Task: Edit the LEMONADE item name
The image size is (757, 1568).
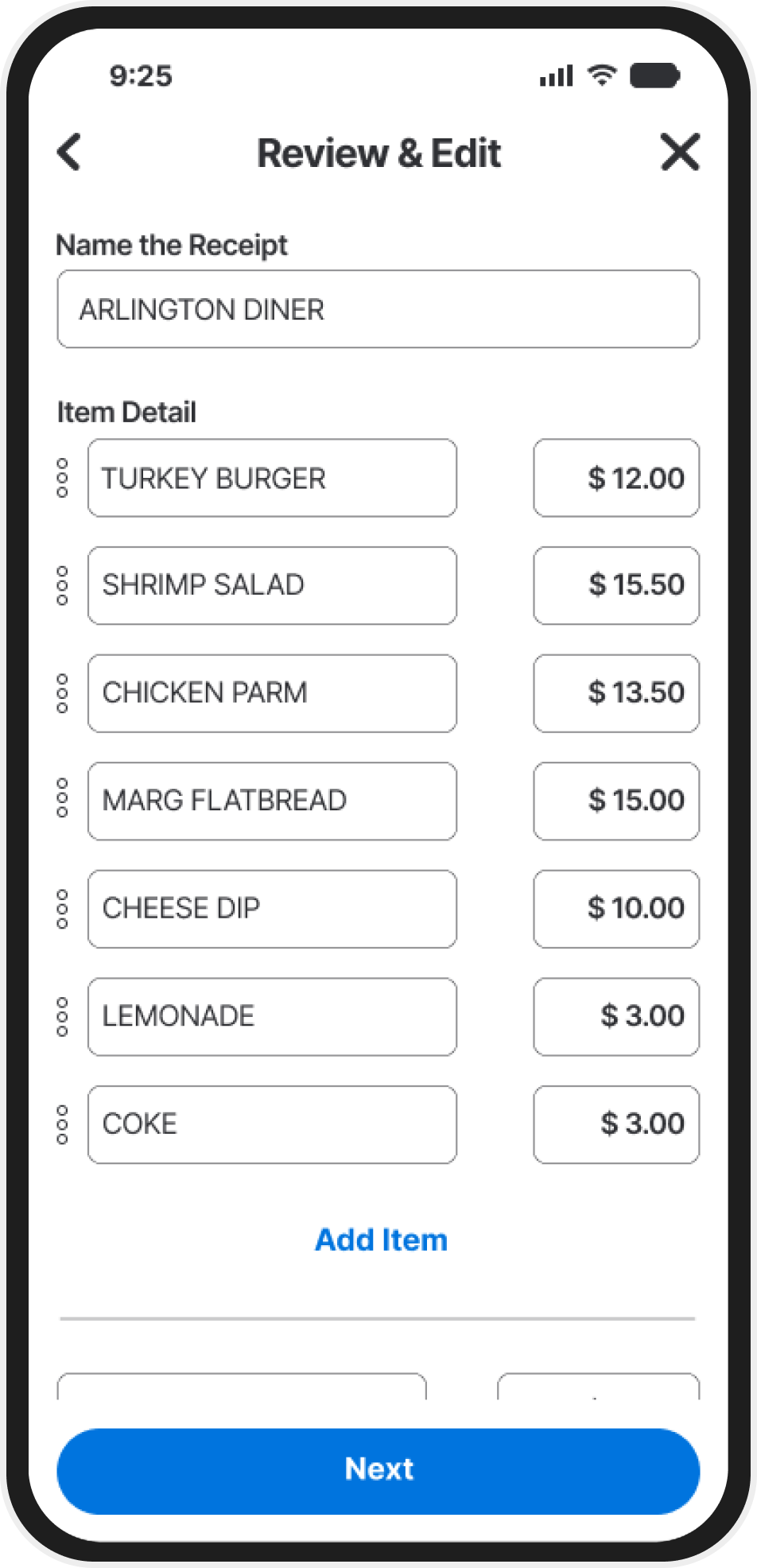Action: click(x=272, y=1016)
